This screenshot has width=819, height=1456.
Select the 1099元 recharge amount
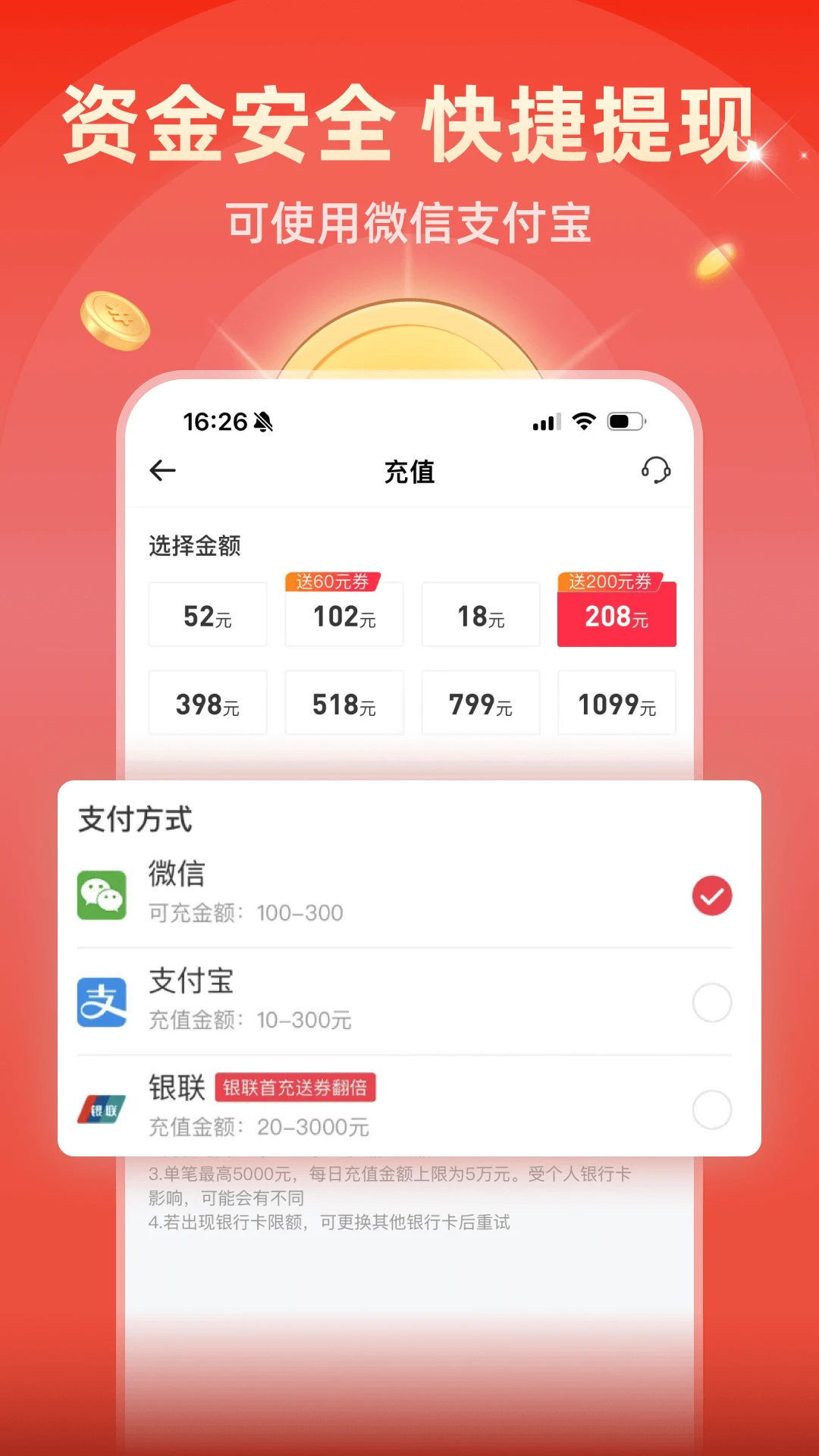617,703
